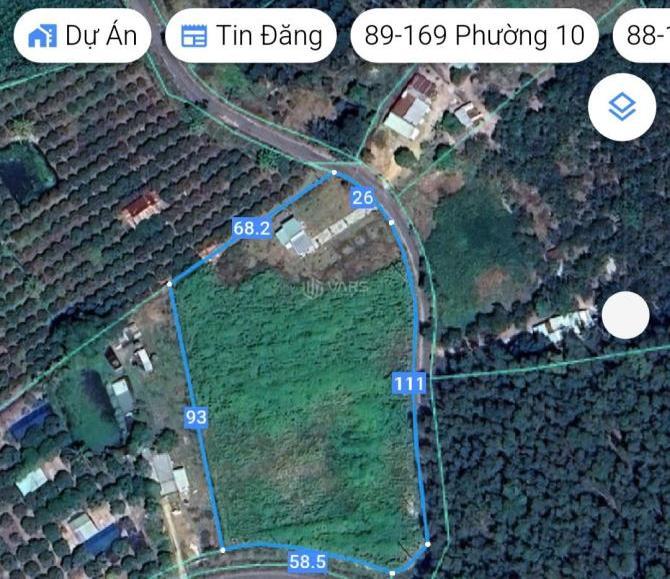Tap the 89-169 Phường 10 chip

click(x=474, y=37)
